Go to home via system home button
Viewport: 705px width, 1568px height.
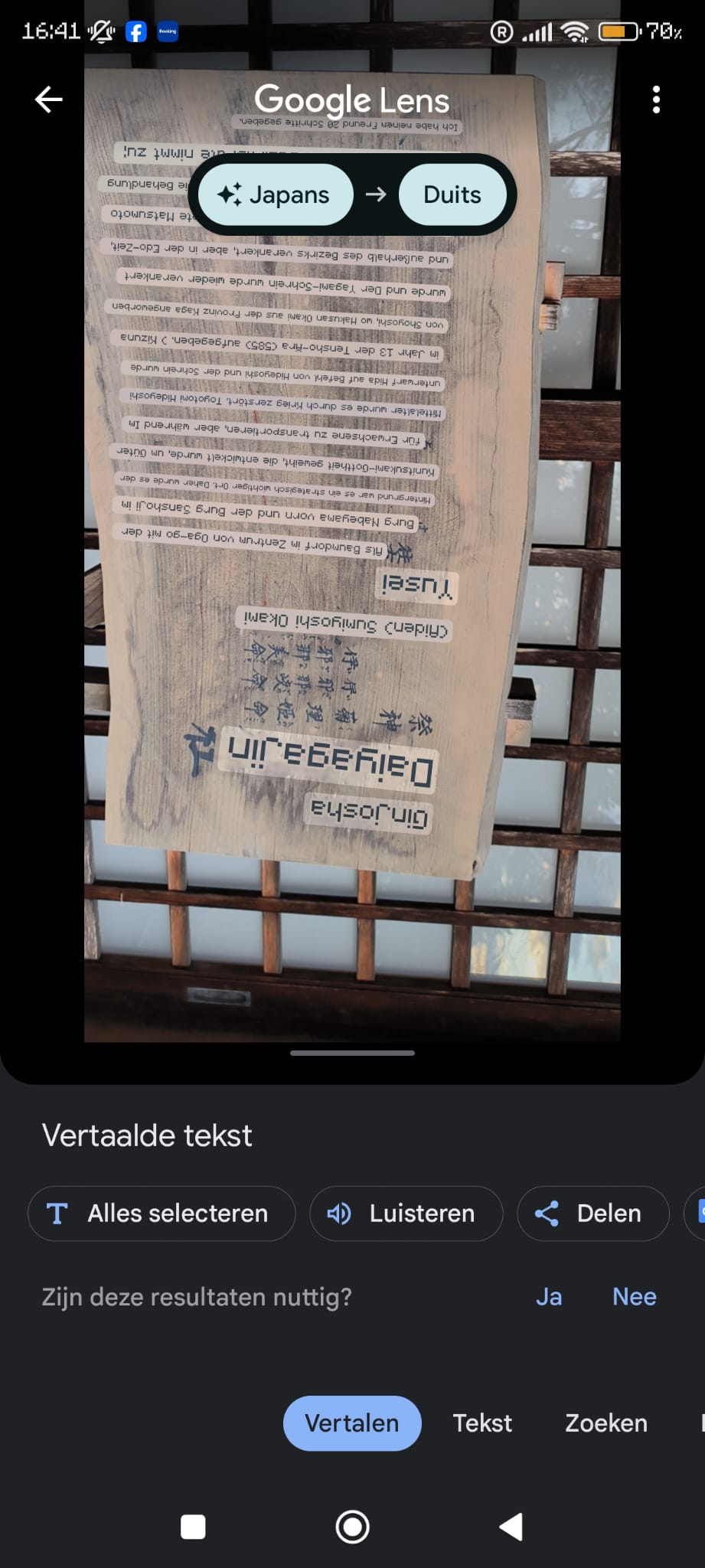pos(352,1527)
